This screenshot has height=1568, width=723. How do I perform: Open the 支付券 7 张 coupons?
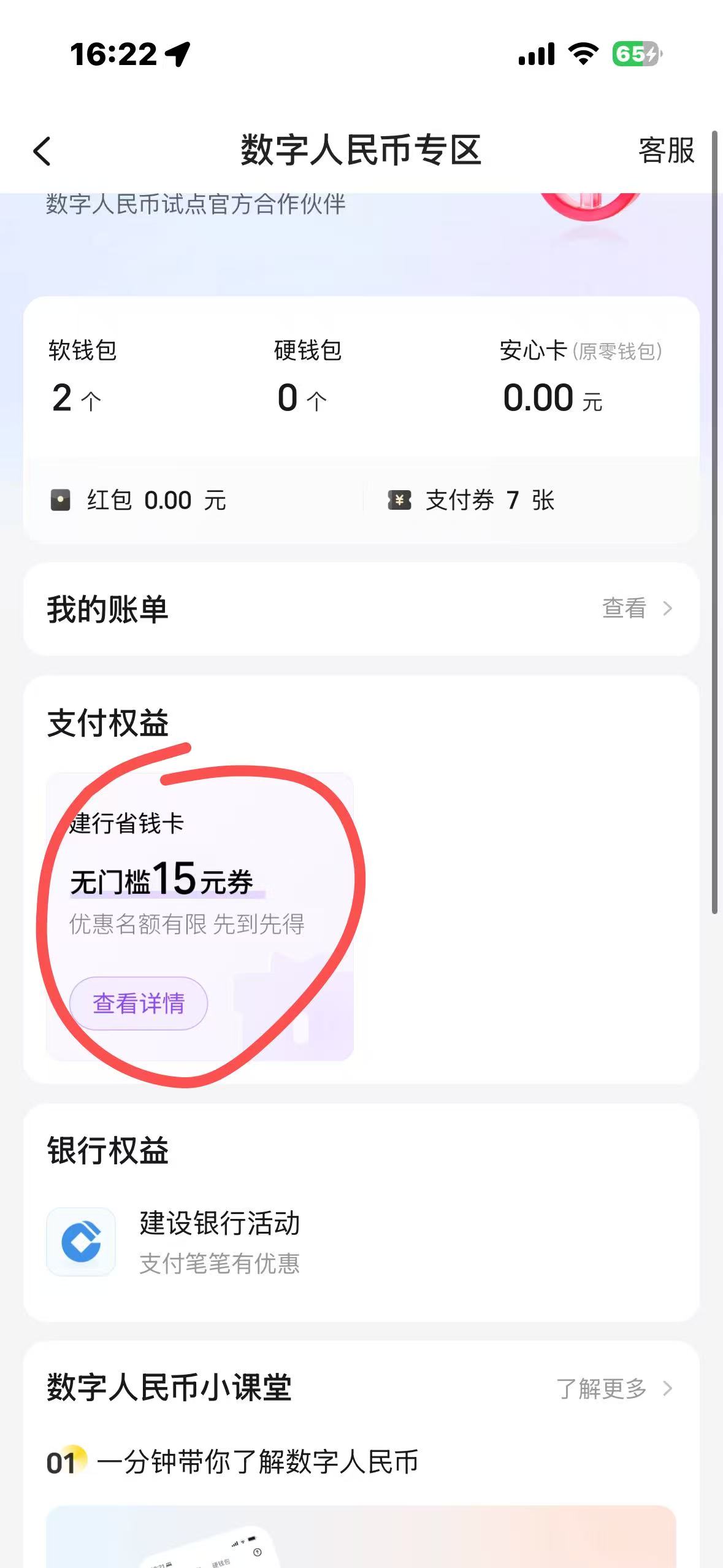[471, 501]
